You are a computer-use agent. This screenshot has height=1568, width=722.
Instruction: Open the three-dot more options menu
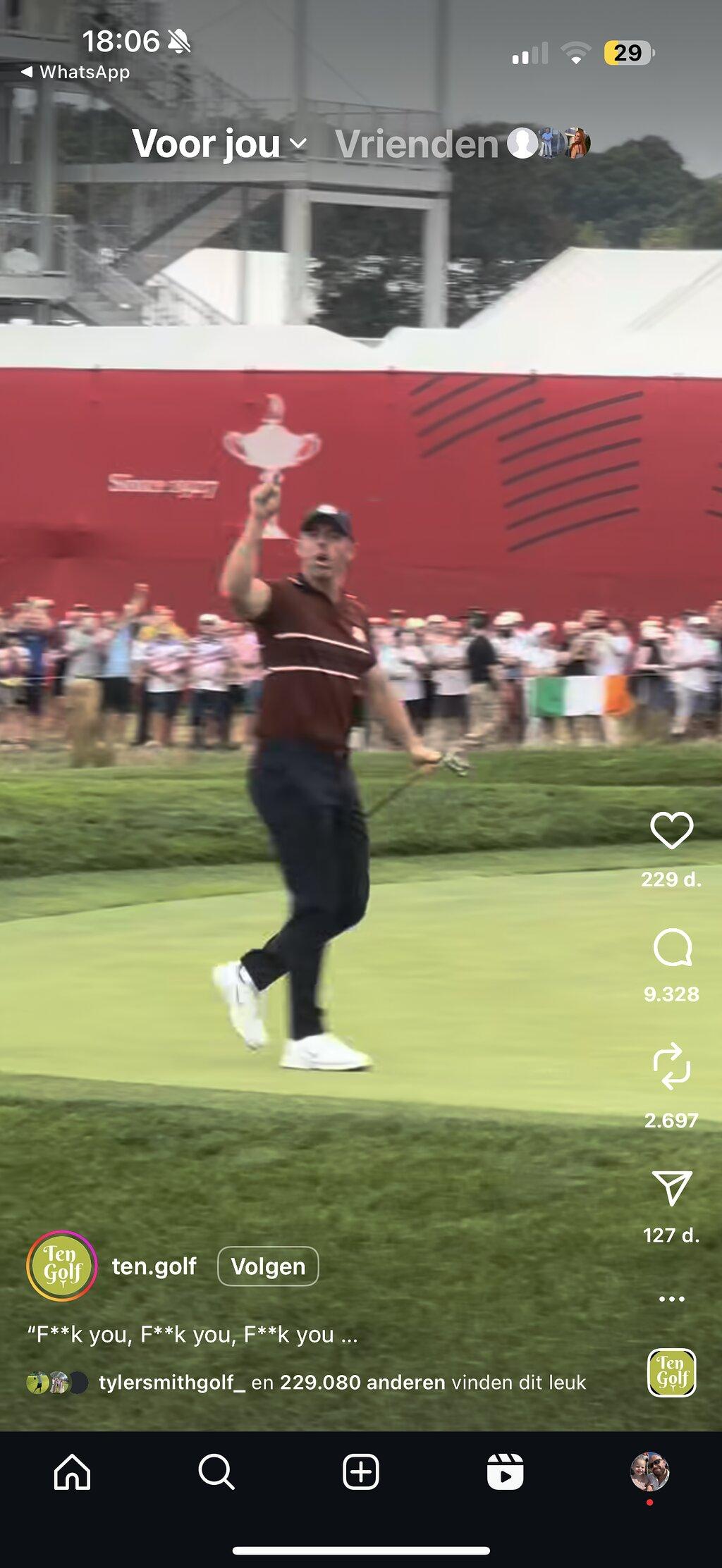[x=671, y=1299]
